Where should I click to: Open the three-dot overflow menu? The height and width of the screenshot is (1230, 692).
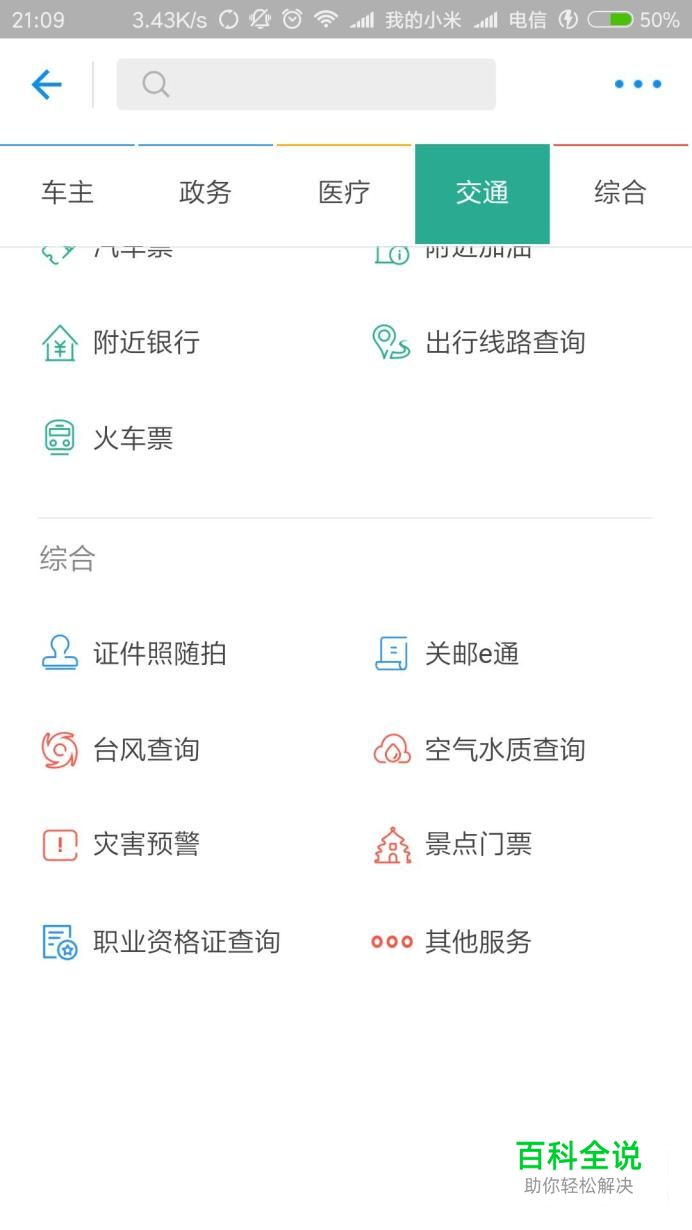tap(638, 85)
